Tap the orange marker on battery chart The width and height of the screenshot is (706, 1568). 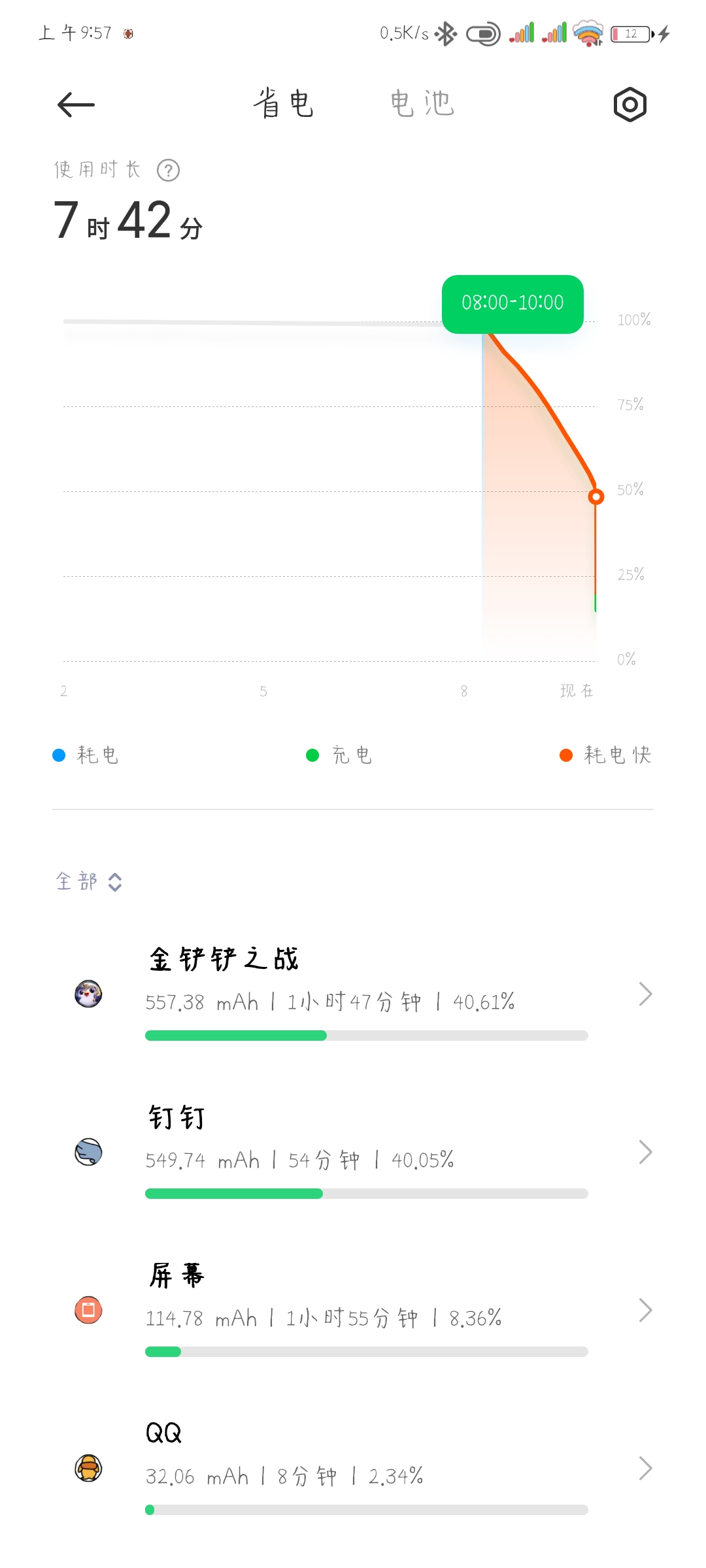(596, 497)
